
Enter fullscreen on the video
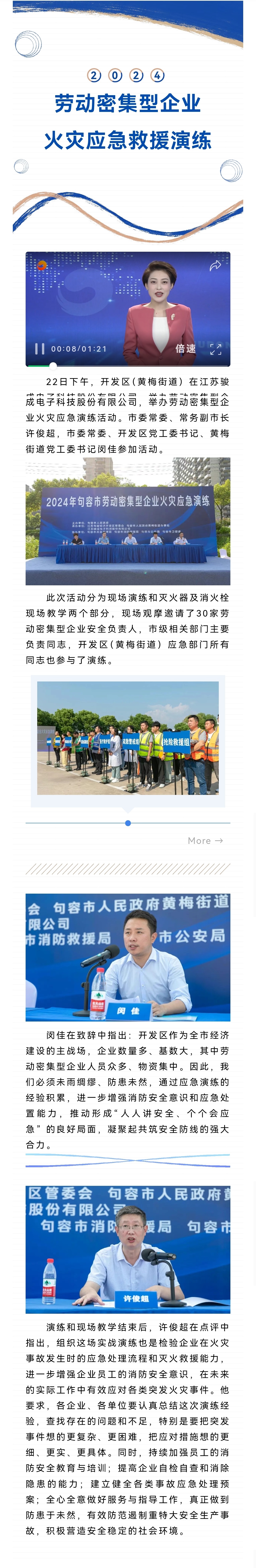click(x=216, y=349)
